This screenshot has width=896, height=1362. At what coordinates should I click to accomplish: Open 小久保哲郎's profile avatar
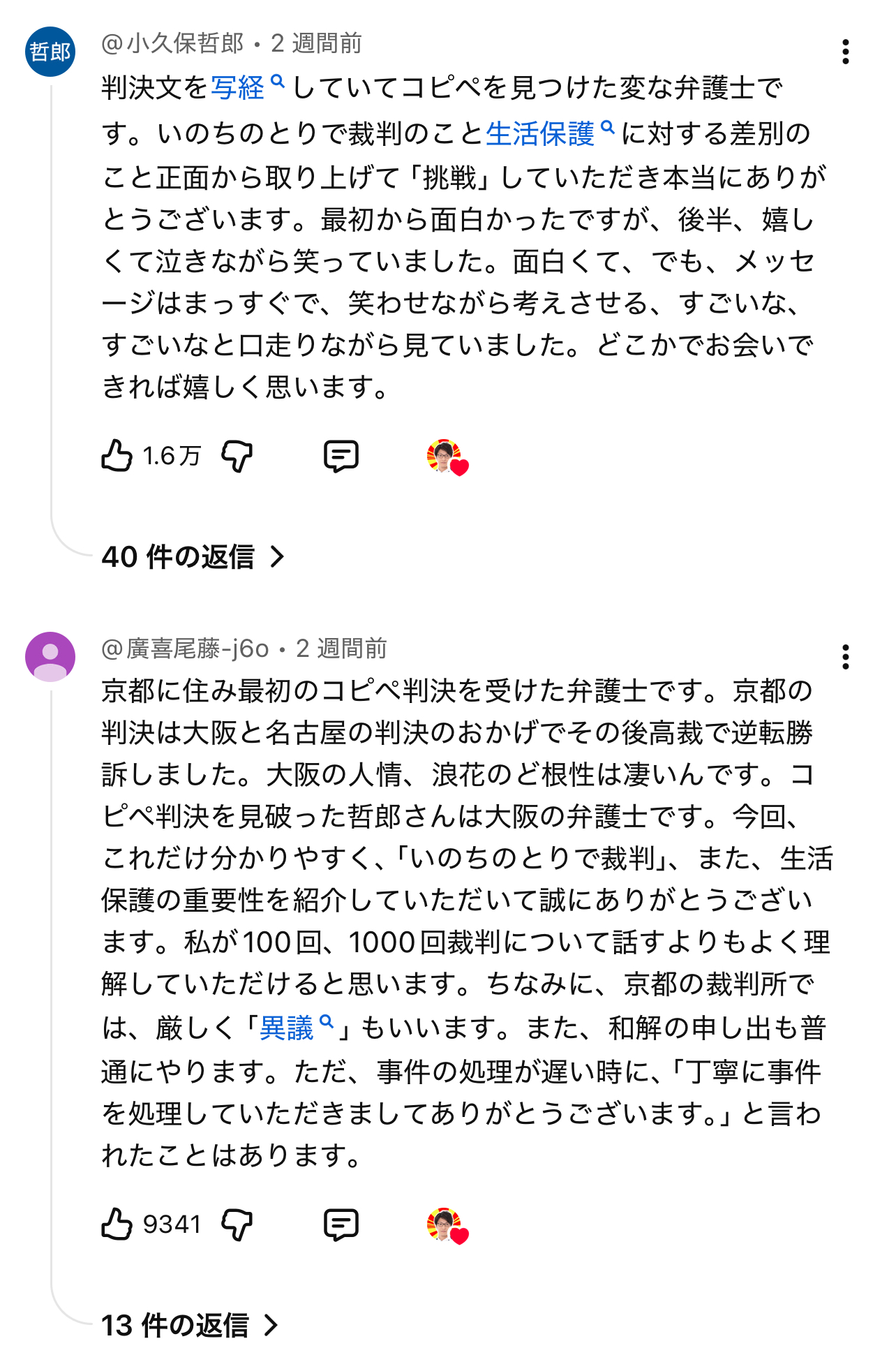coord(50,52)
